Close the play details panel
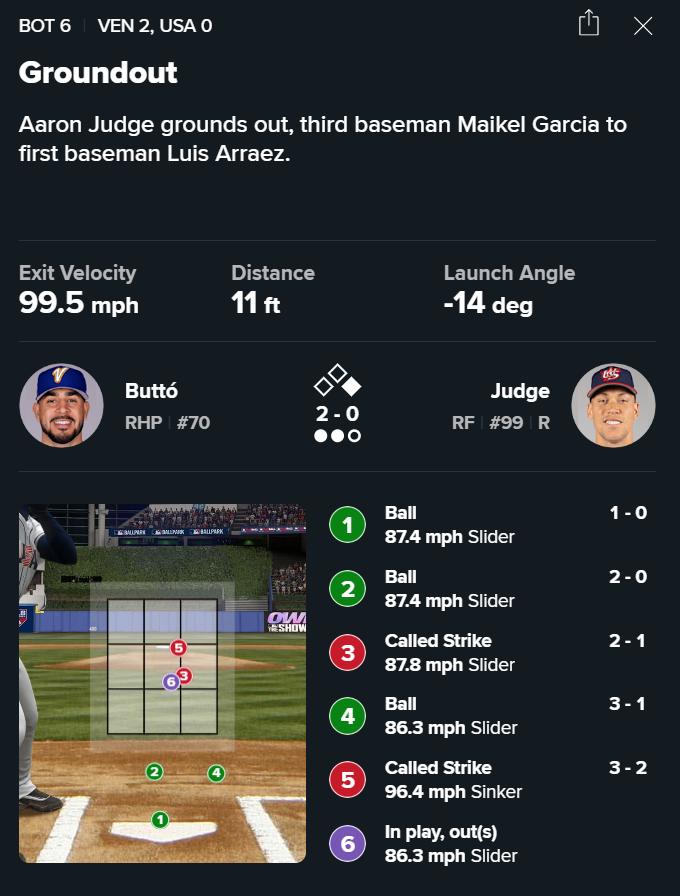The height and width of the screenshot is (896, 680). (643, 26)
